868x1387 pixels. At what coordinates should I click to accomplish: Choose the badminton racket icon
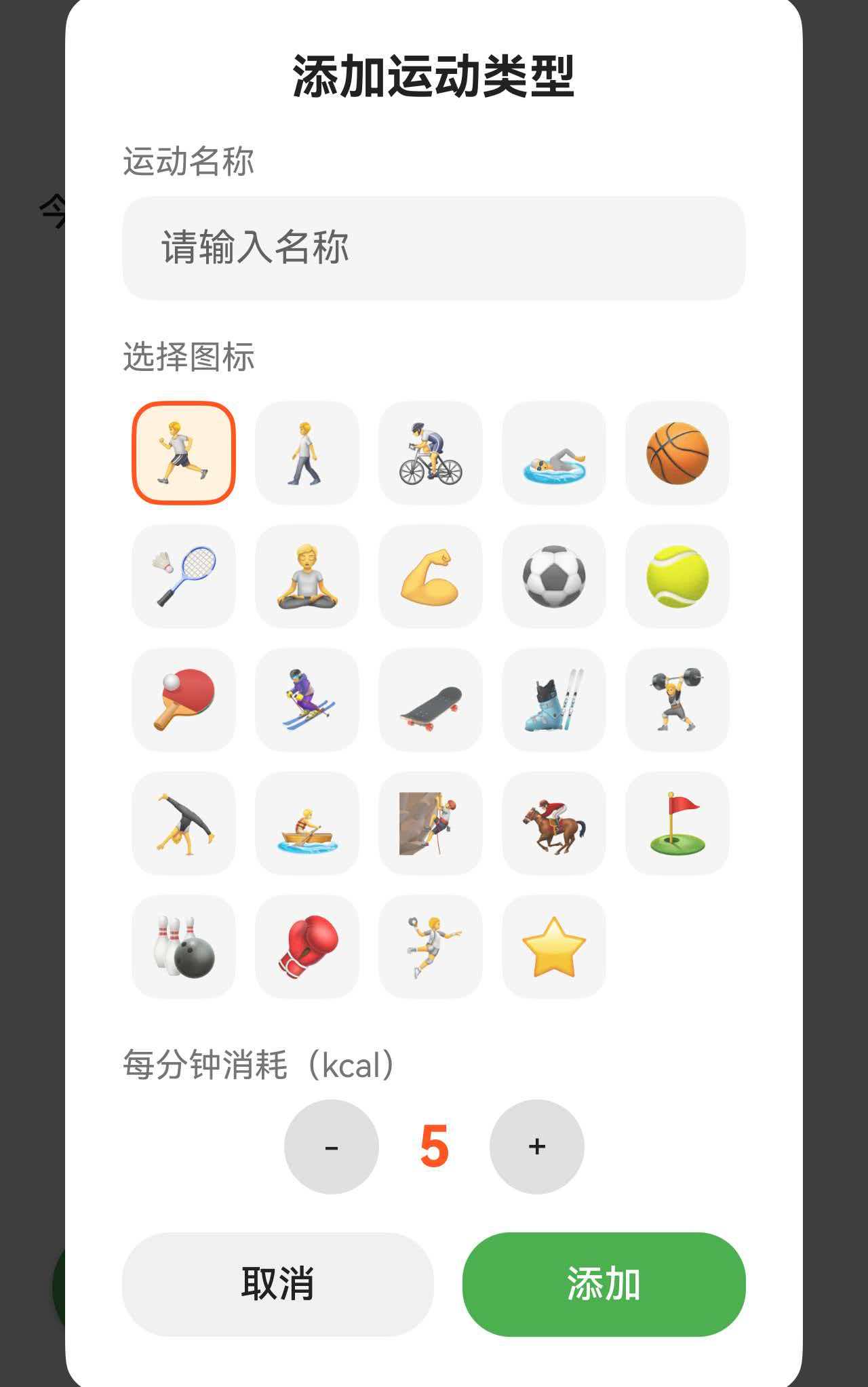[x=183, y=577]
